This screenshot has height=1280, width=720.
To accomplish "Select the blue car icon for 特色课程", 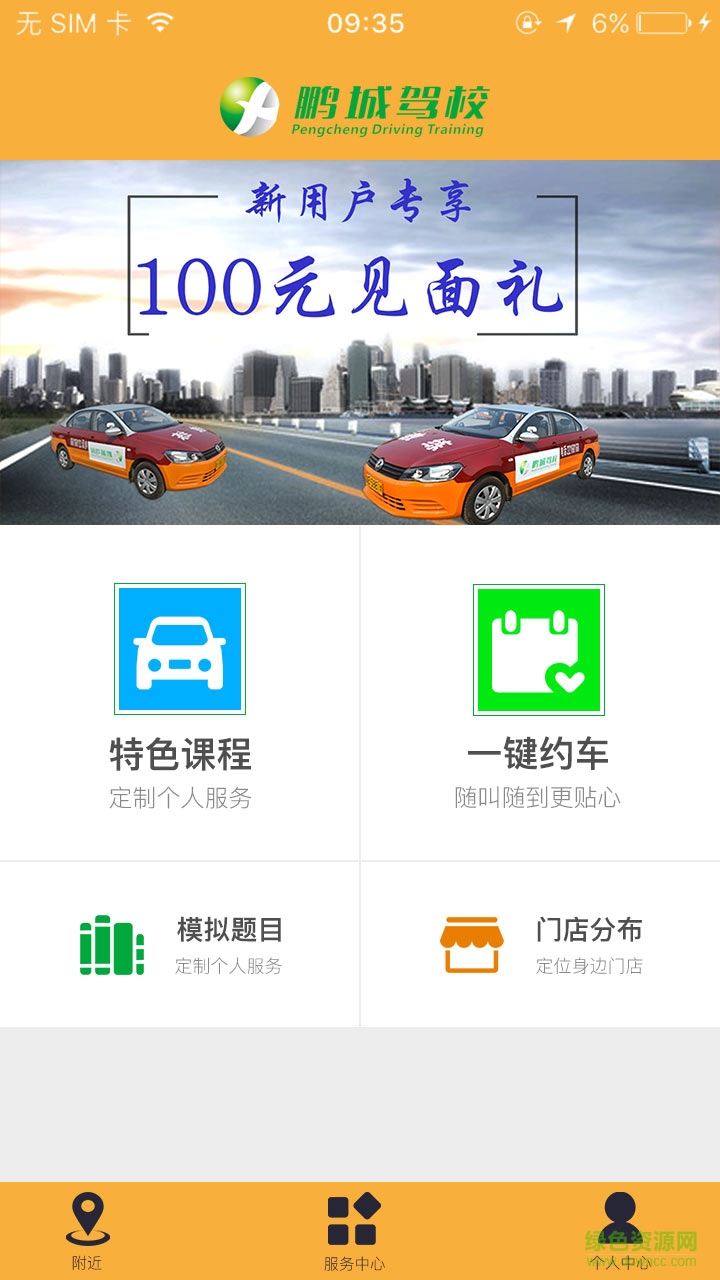I will click(180, 648).
